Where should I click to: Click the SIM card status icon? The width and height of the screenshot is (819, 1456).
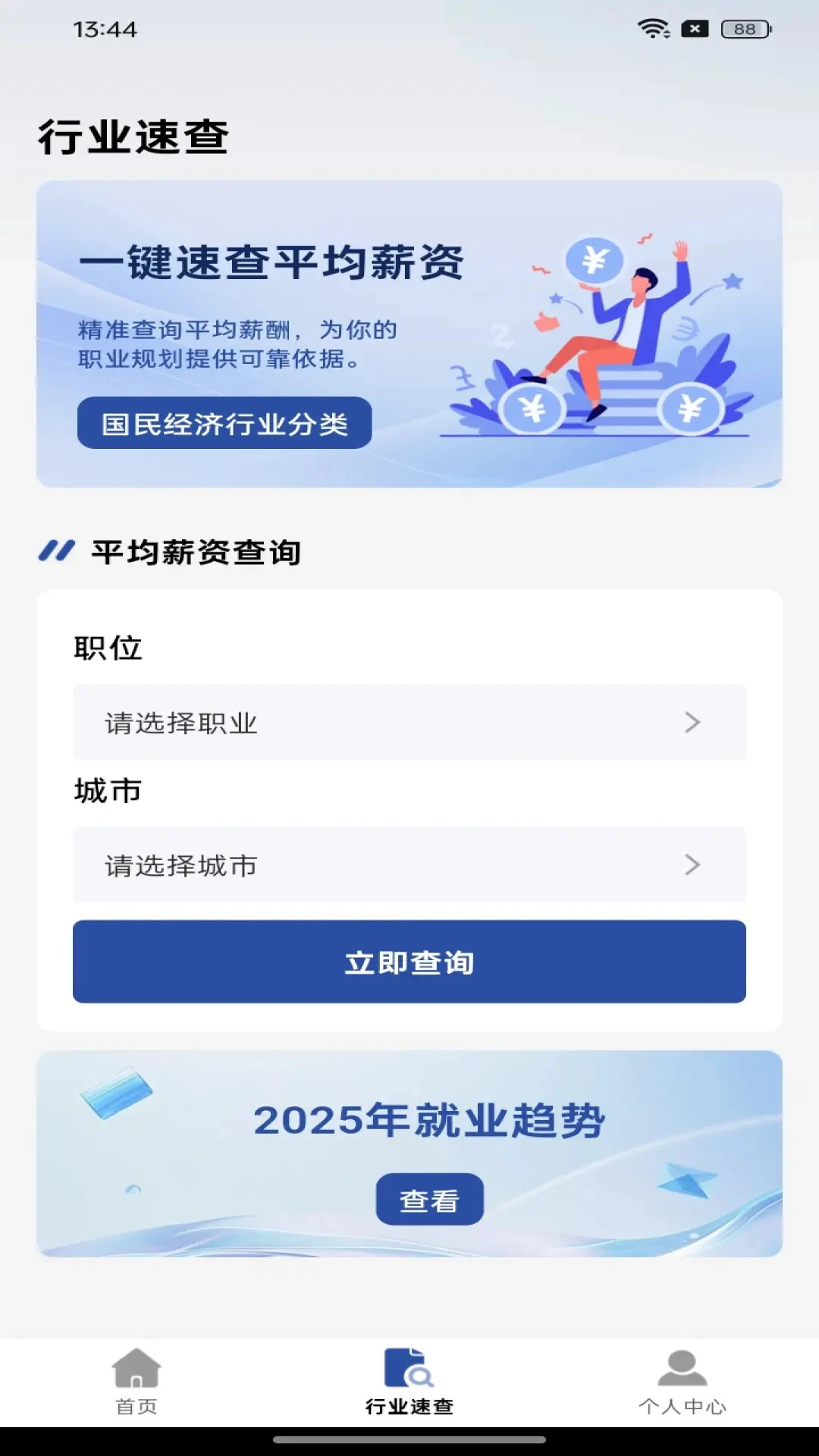pyautogui.click(x=695, y=29)
